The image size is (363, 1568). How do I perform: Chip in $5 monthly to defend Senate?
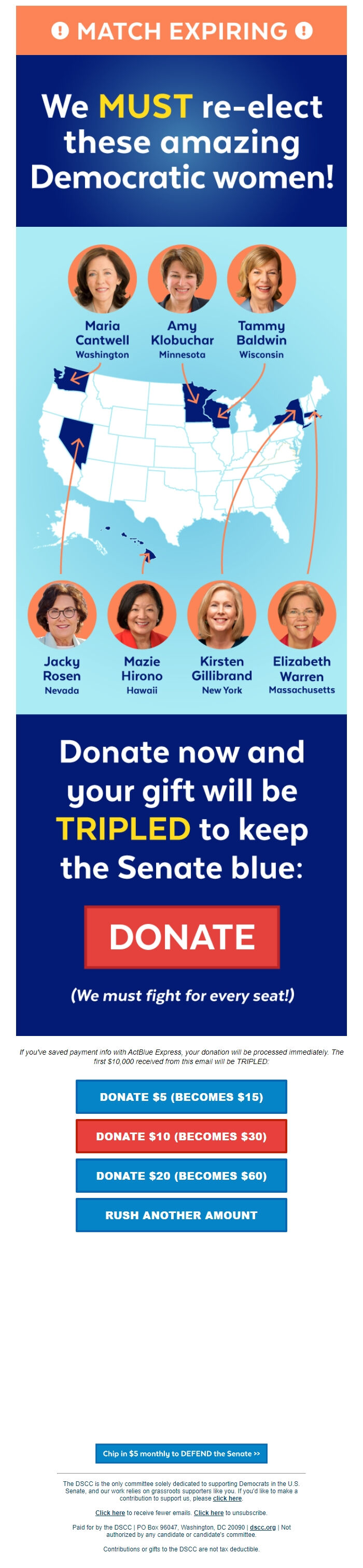[181, 1453]
